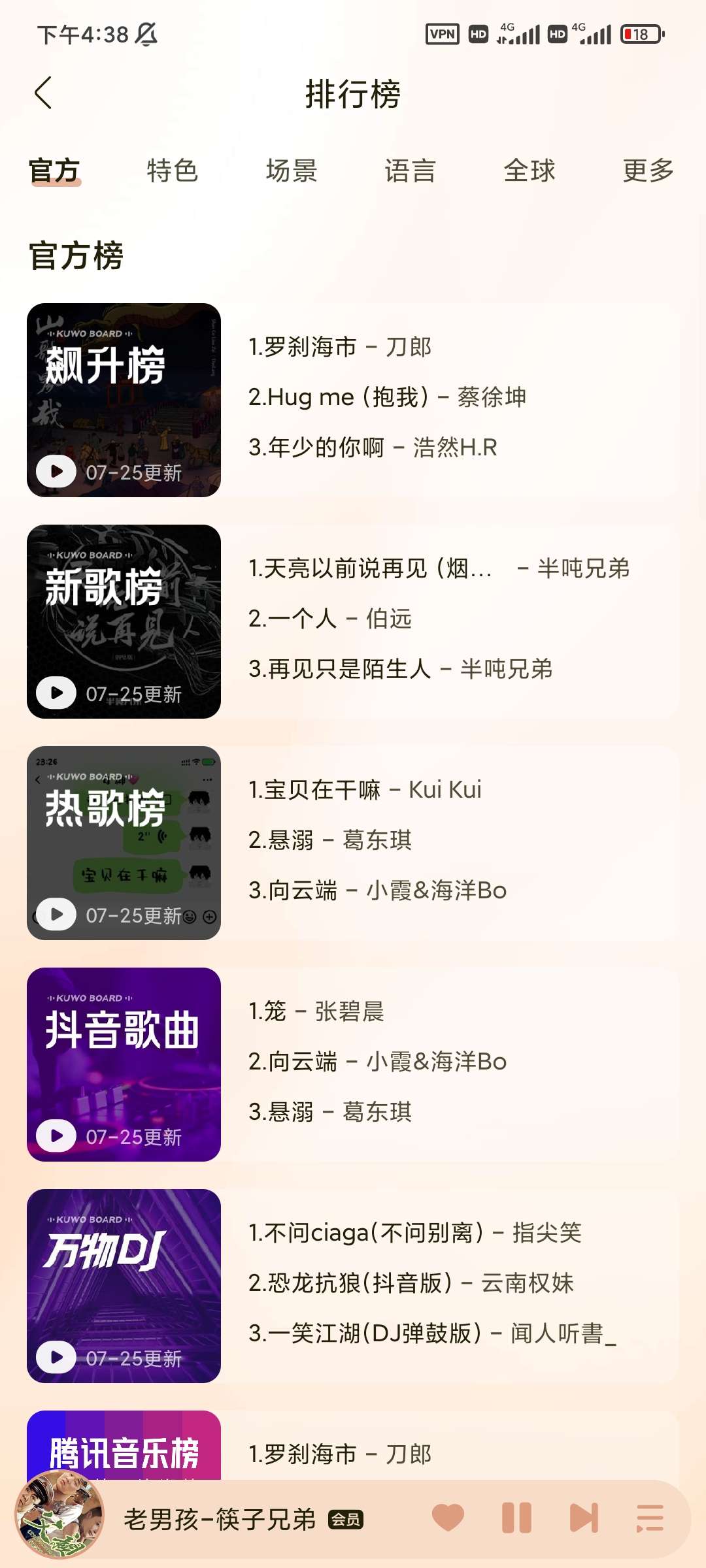
Task: Open the now playing album art
Action: pyautogui.click(x=59, y=1514)
